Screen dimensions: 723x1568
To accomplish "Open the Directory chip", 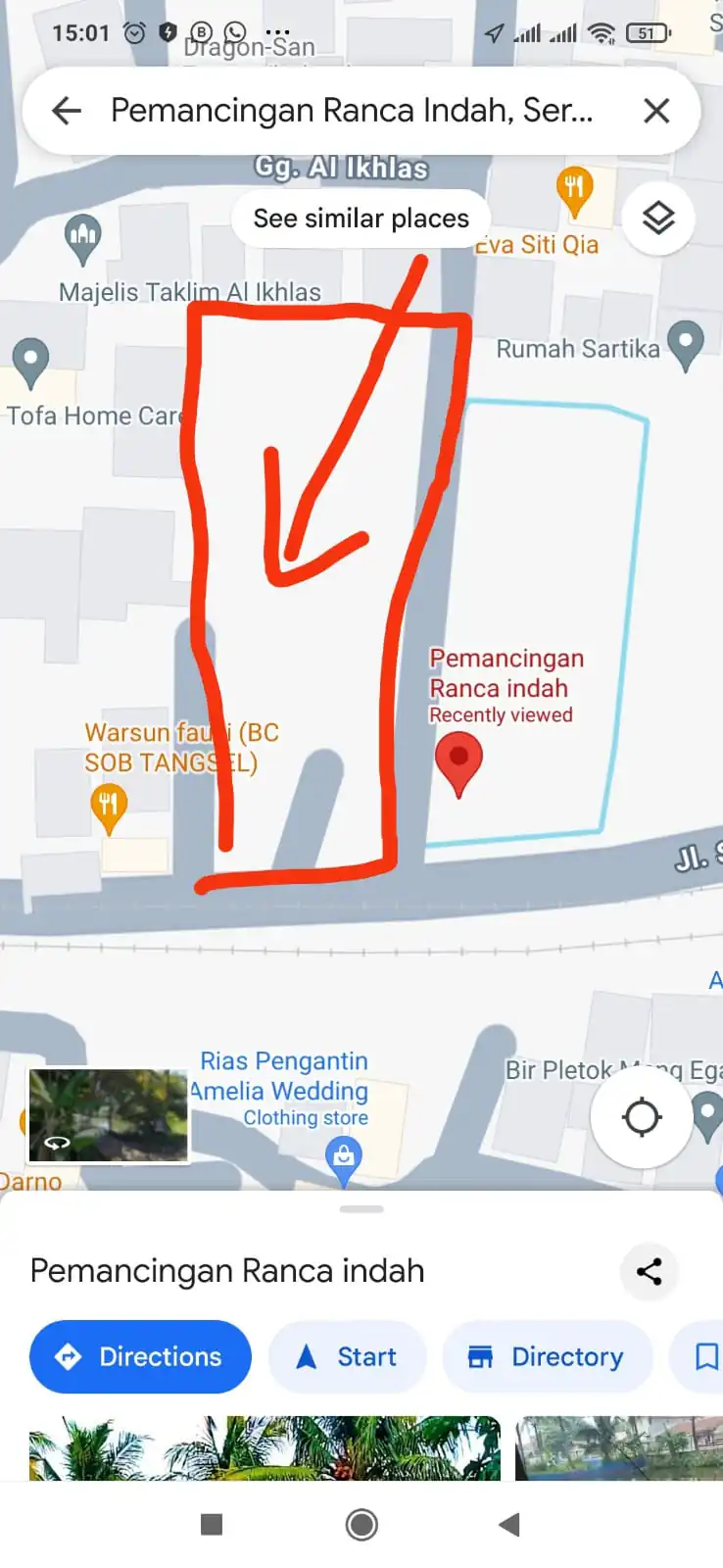I will [547, 1356].
